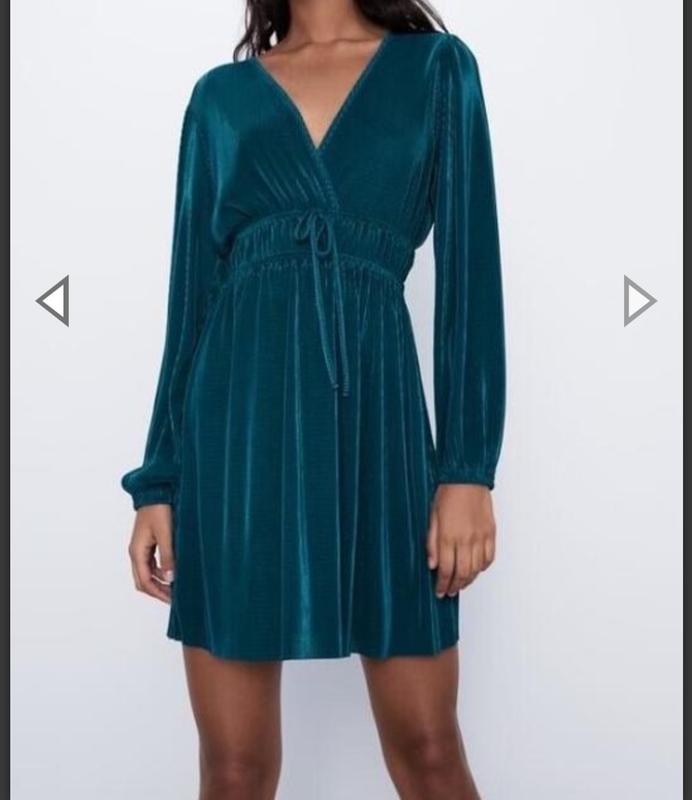Screen dimensions: 692x800
Task: Show the next product photo
Action: [638, 300]
